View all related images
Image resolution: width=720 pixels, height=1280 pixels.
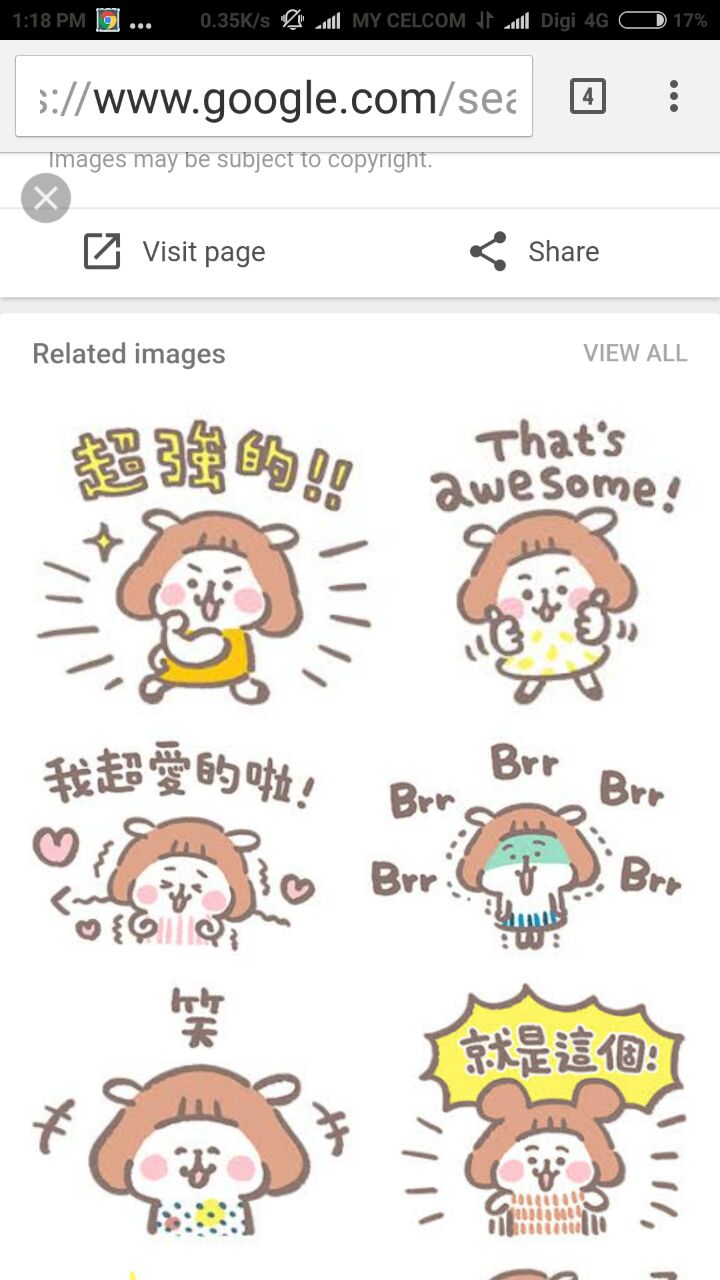[x=635, y=353]
